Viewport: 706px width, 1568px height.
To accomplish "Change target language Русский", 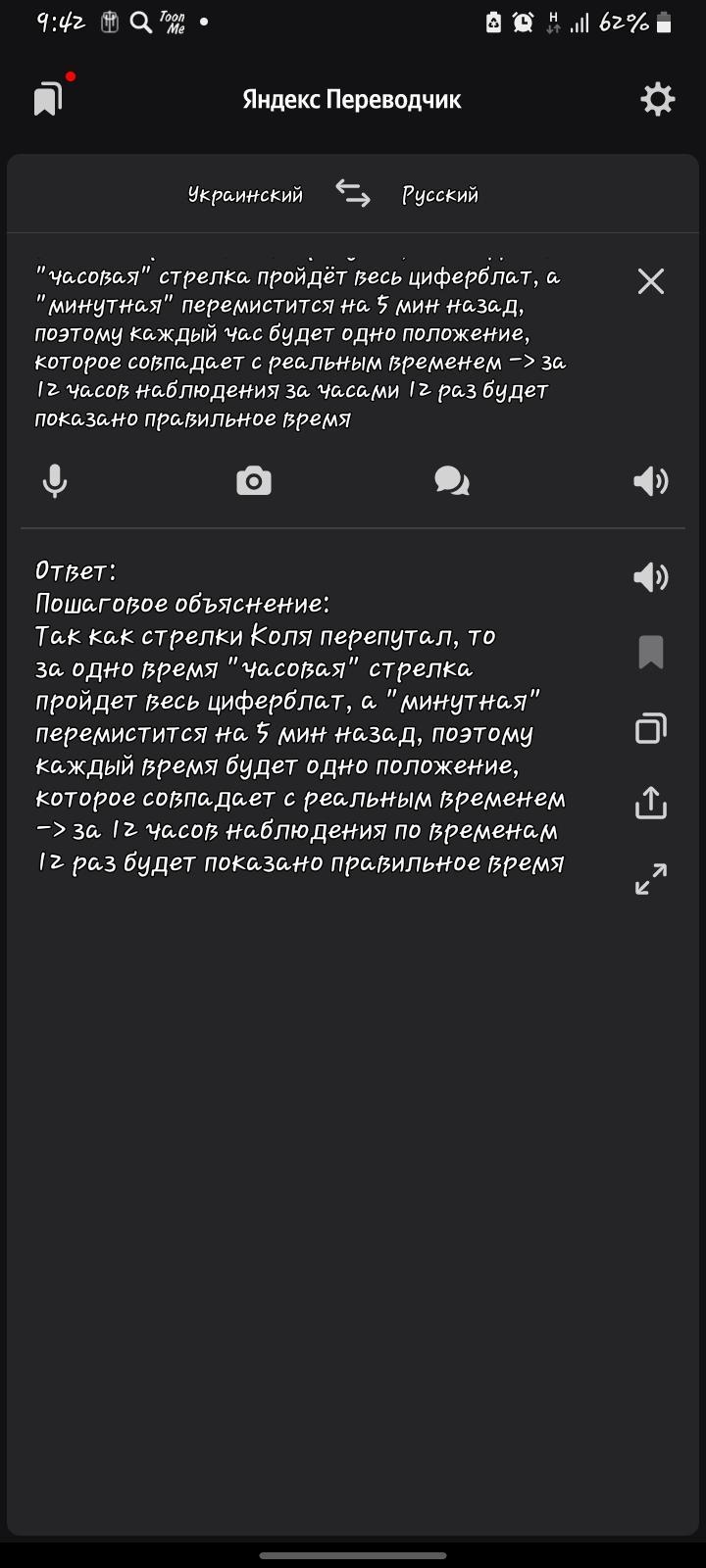I will coord(440,194).
